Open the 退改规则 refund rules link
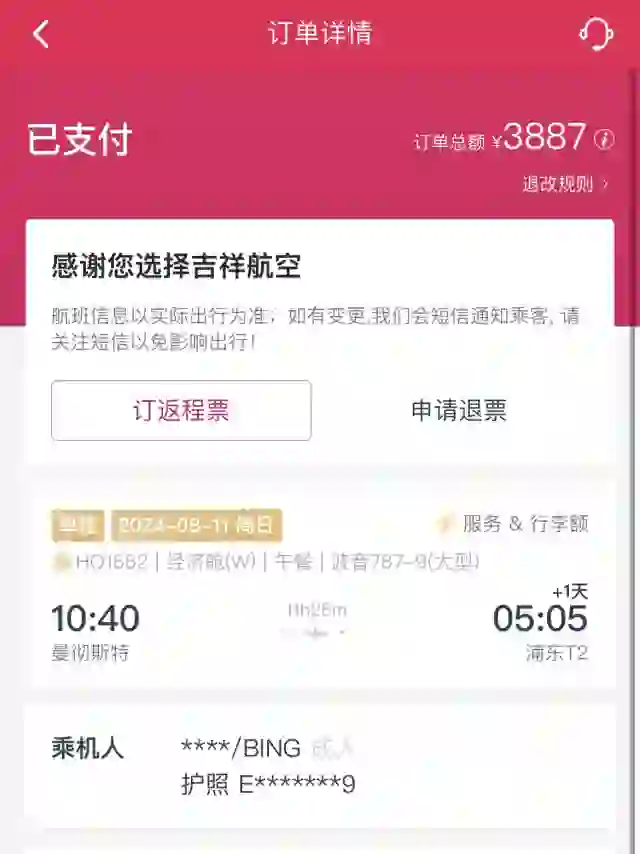Viewport: 640px width, 854px height. (x=565, y=184)
